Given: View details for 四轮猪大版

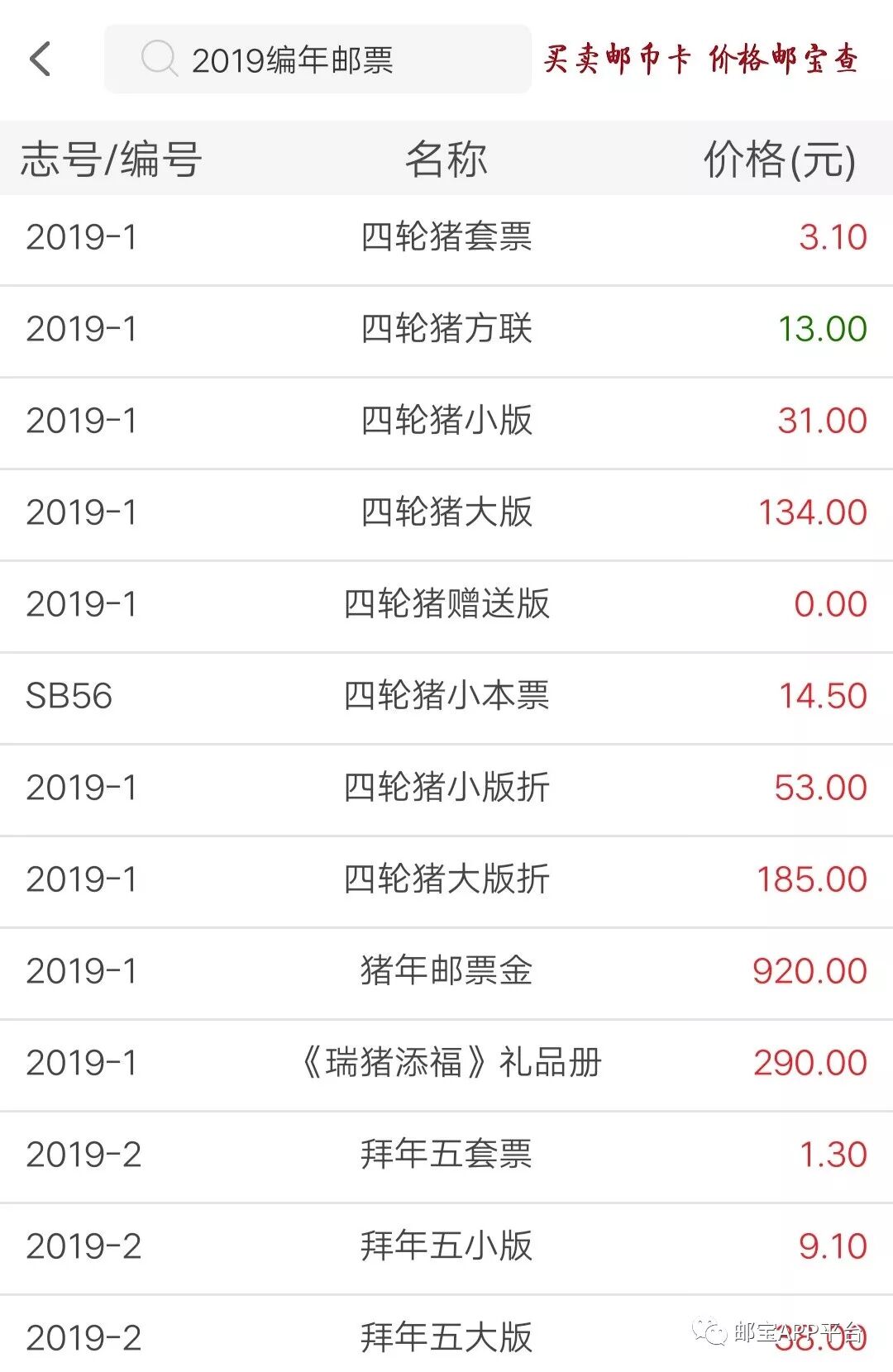Looking at the screenshot, I should (x=446, y=513).
